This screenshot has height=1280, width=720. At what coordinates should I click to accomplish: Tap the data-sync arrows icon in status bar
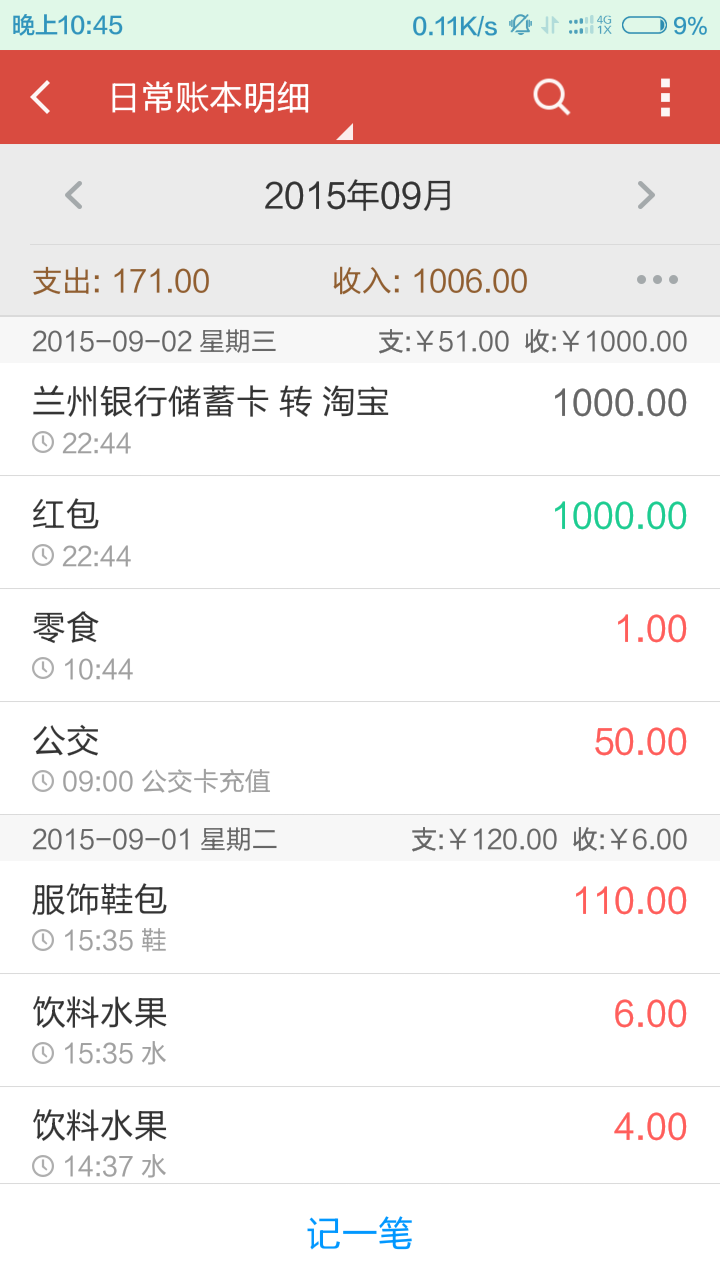tap(549, 24)
